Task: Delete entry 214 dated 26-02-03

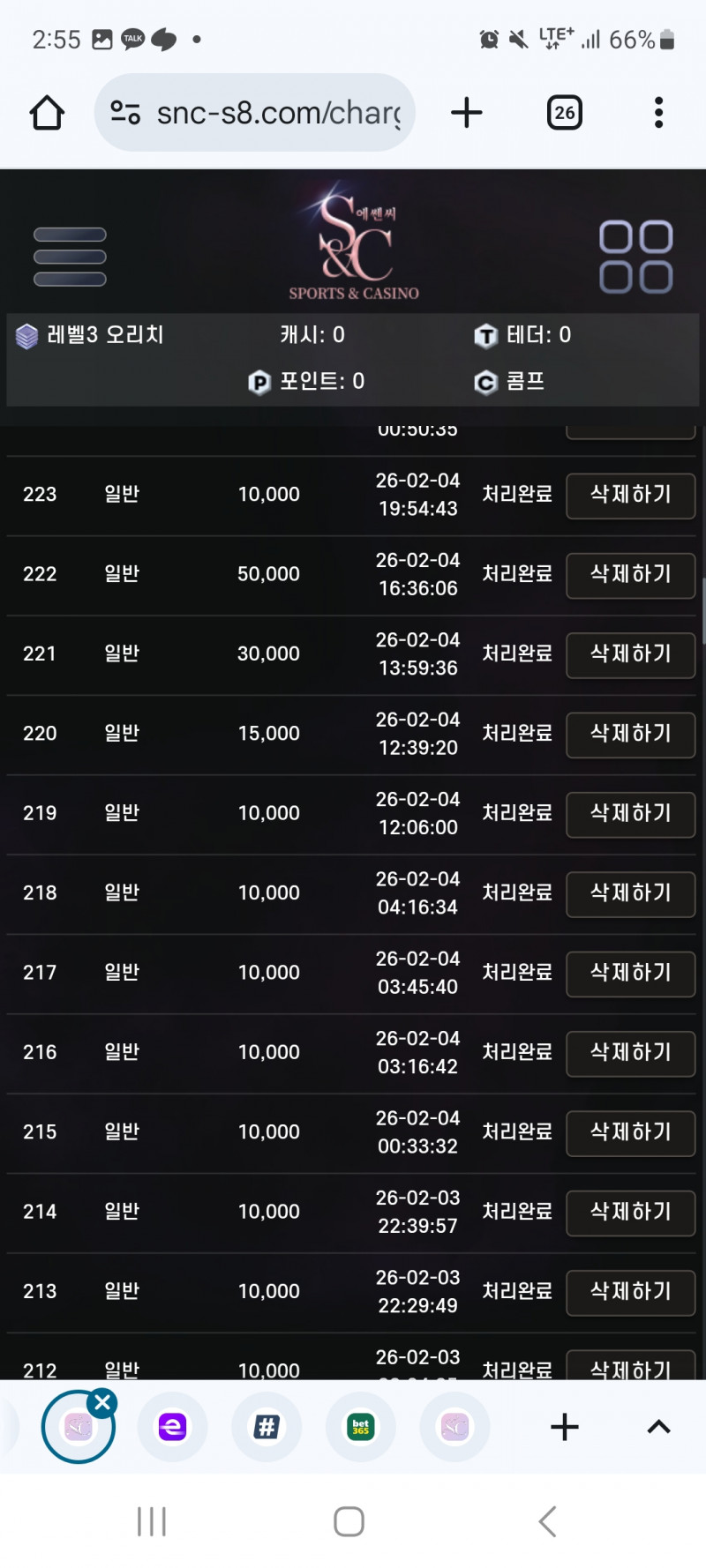Action: 630,1212
